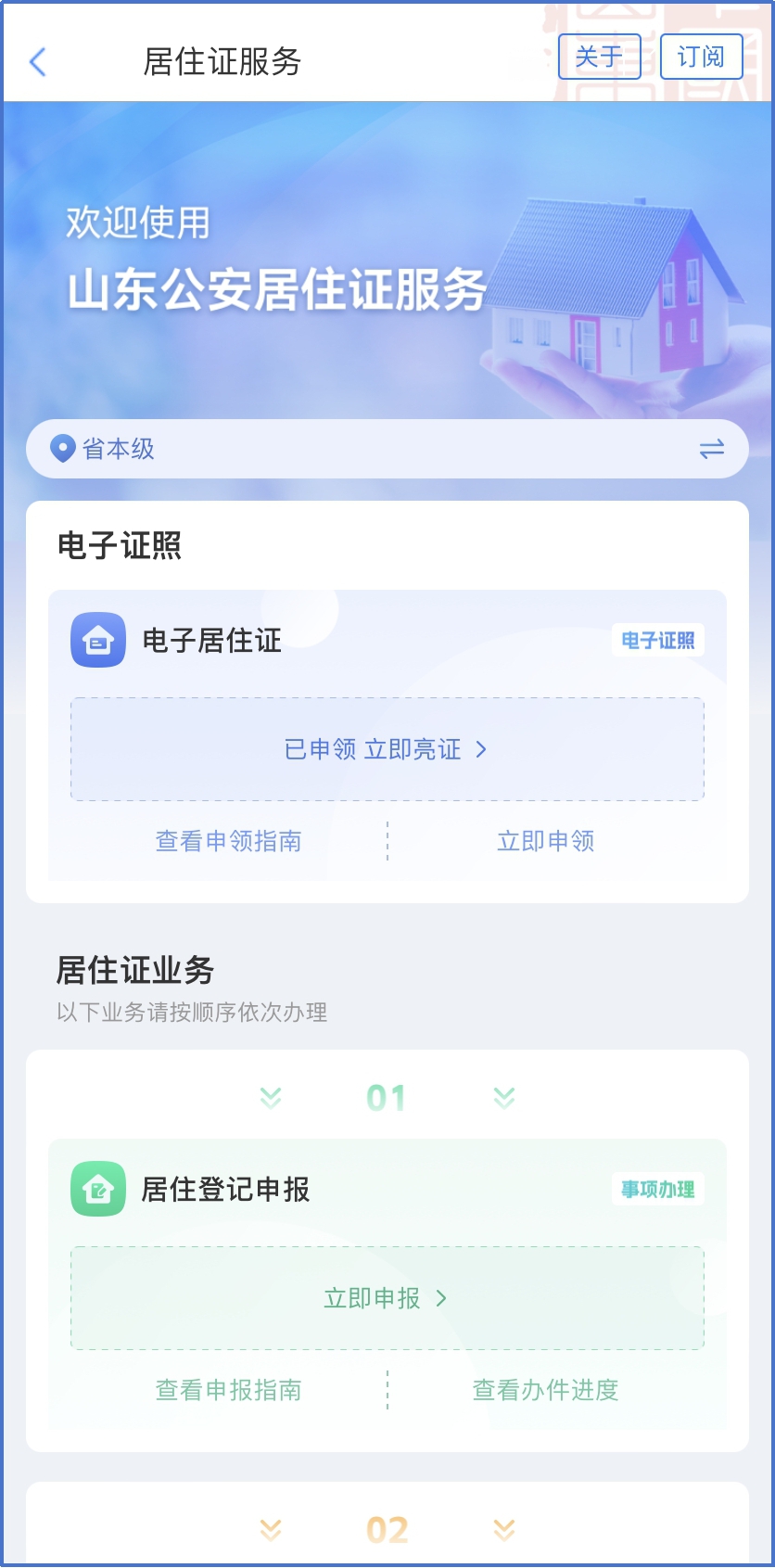This screenshot has width=775, height=1568.
Task: Check 查看办件进度
Action: click(x=546, y=1390)
